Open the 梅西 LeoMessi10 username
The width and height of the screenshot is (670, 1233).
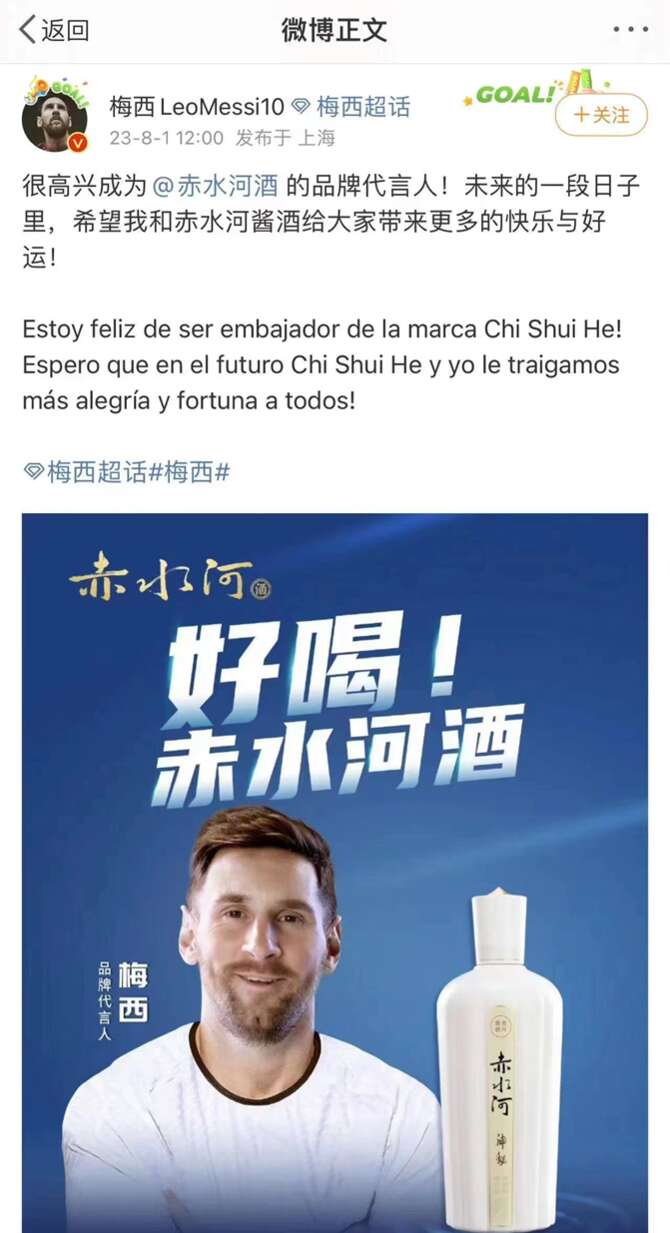coord(196,107)
